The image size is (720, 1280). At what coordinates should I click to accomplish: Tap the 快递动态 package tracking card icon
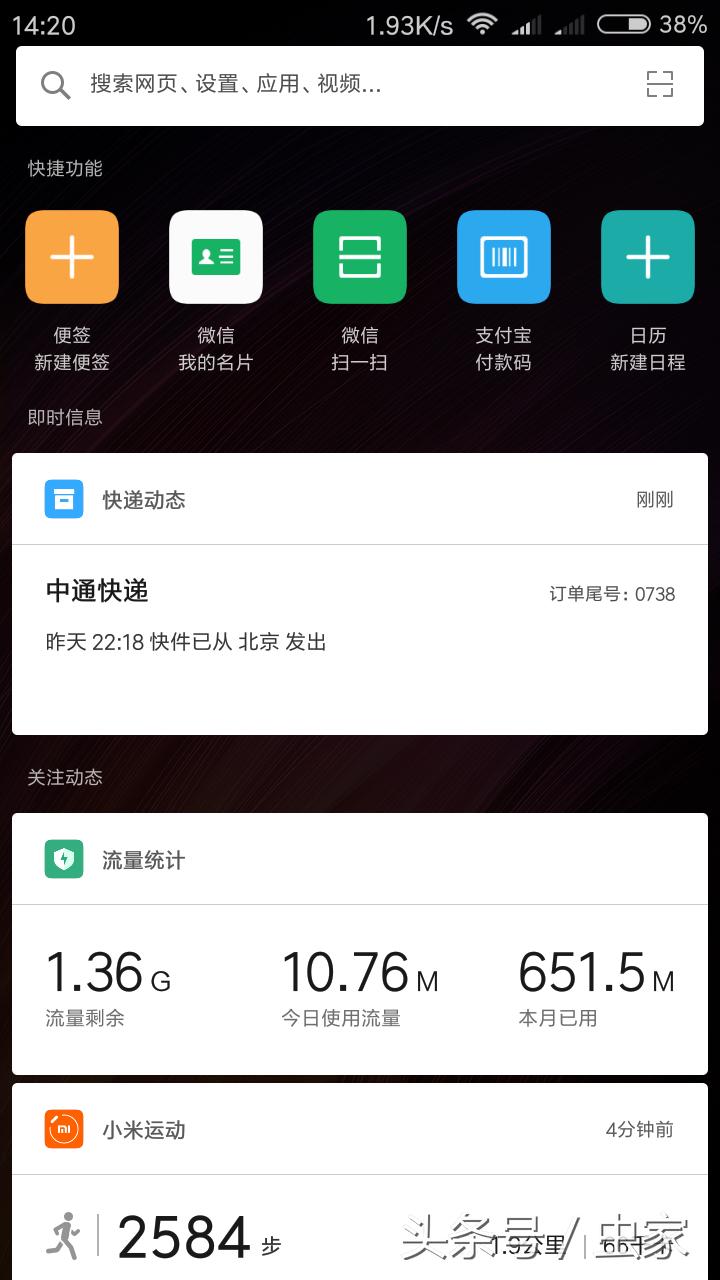tap(63, 499)
